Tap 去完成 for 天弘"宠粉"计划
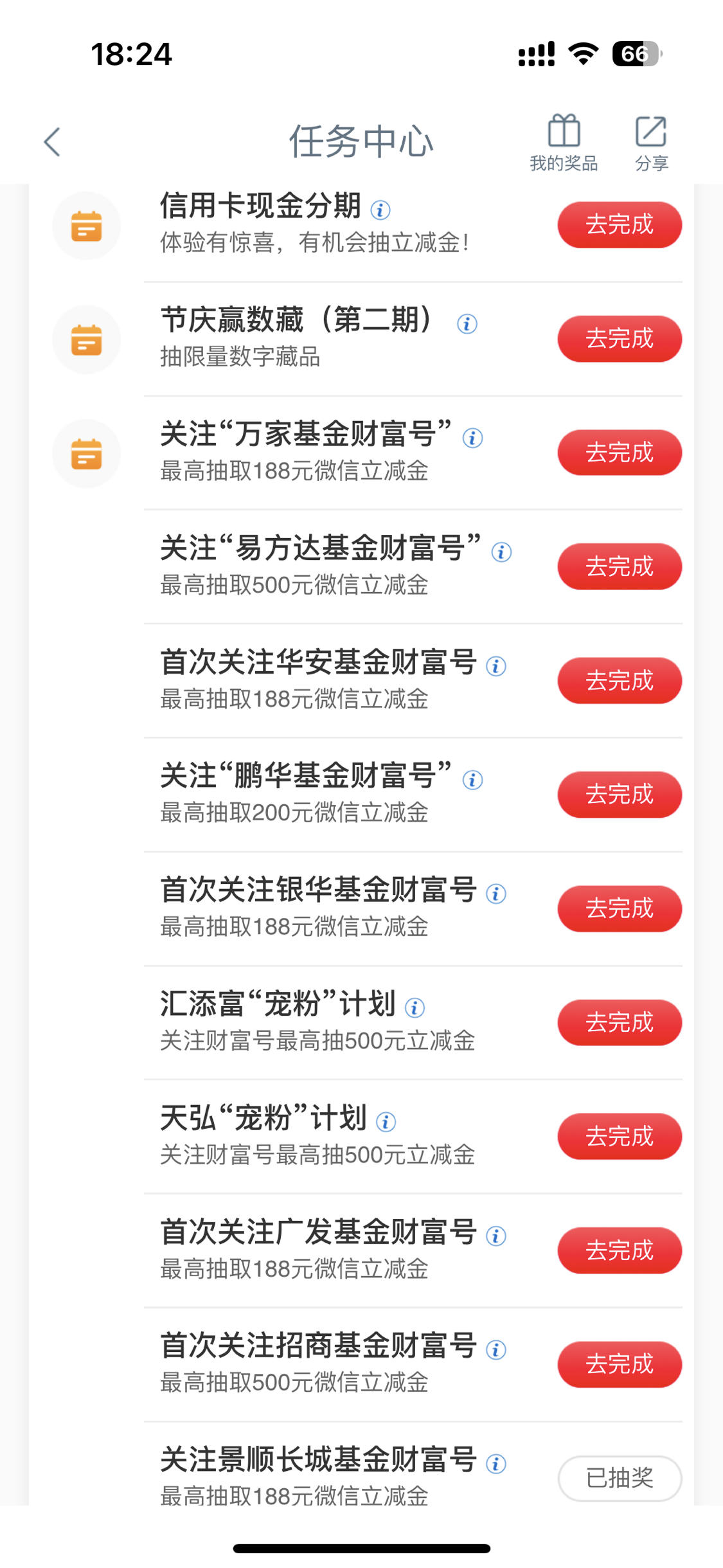723x1568 pixels. 620,1137
